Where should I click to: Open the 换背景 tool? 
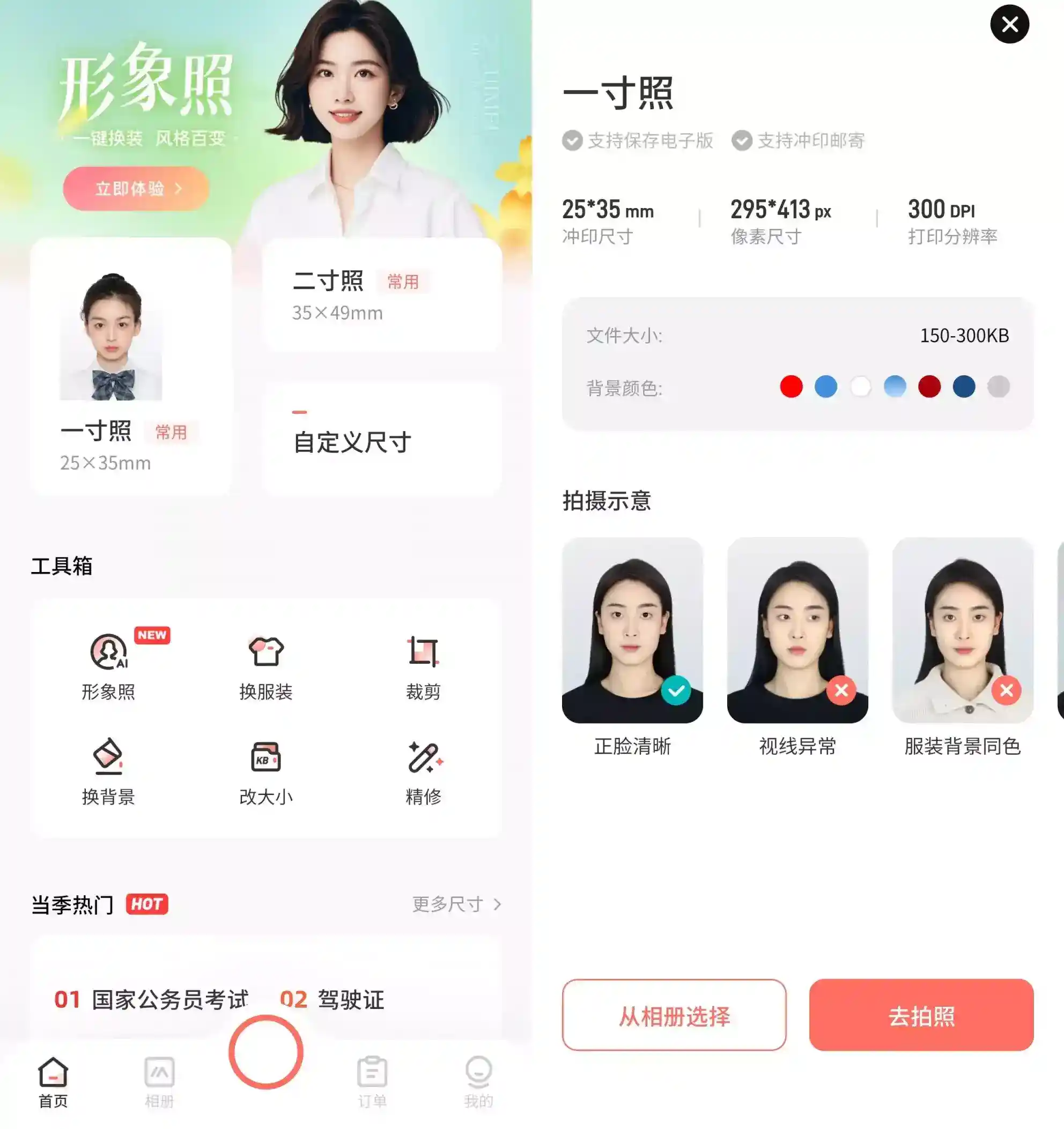point(108,771)
